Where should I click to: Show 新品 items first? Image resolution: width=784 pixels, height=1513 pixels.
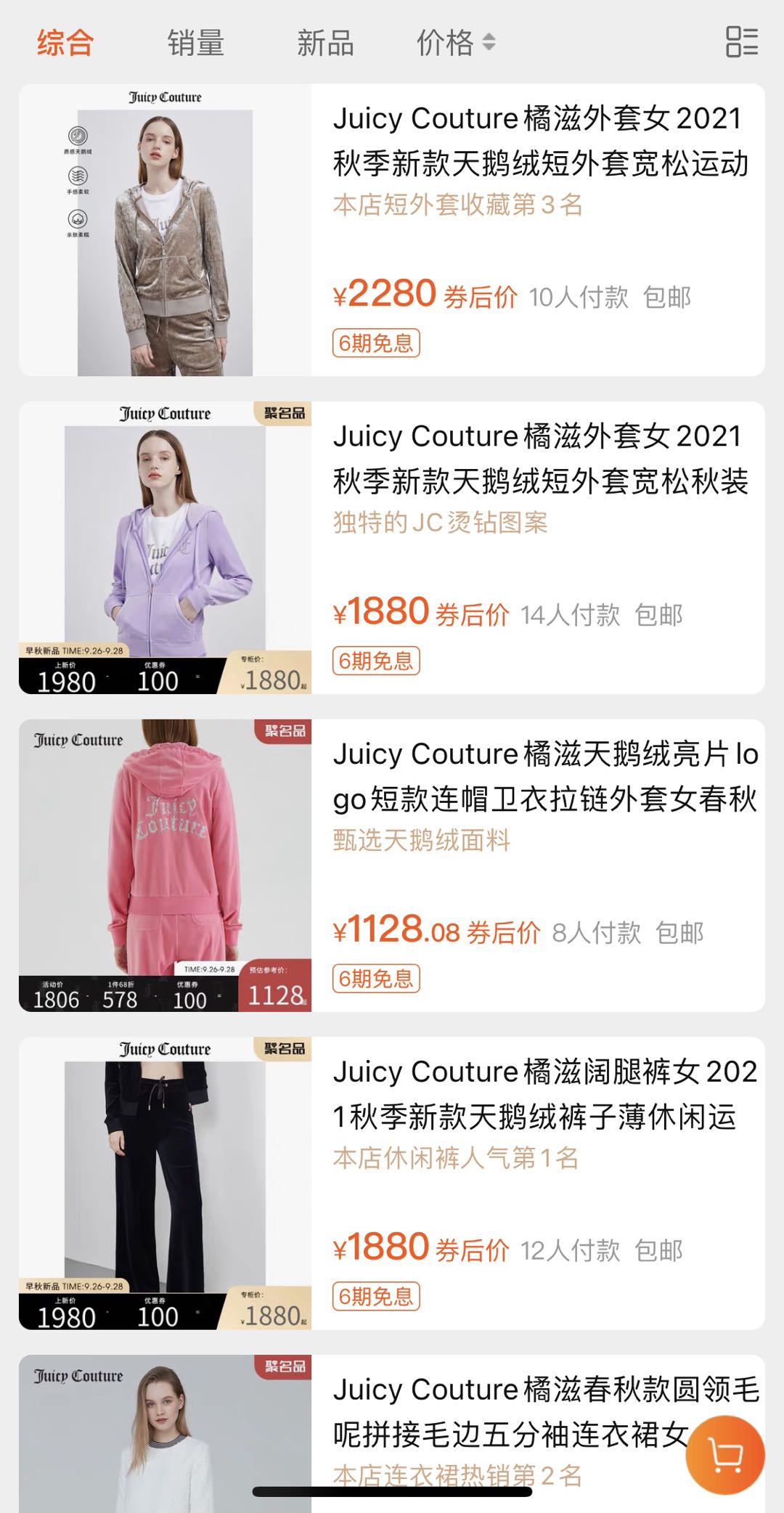click(325, 43)
